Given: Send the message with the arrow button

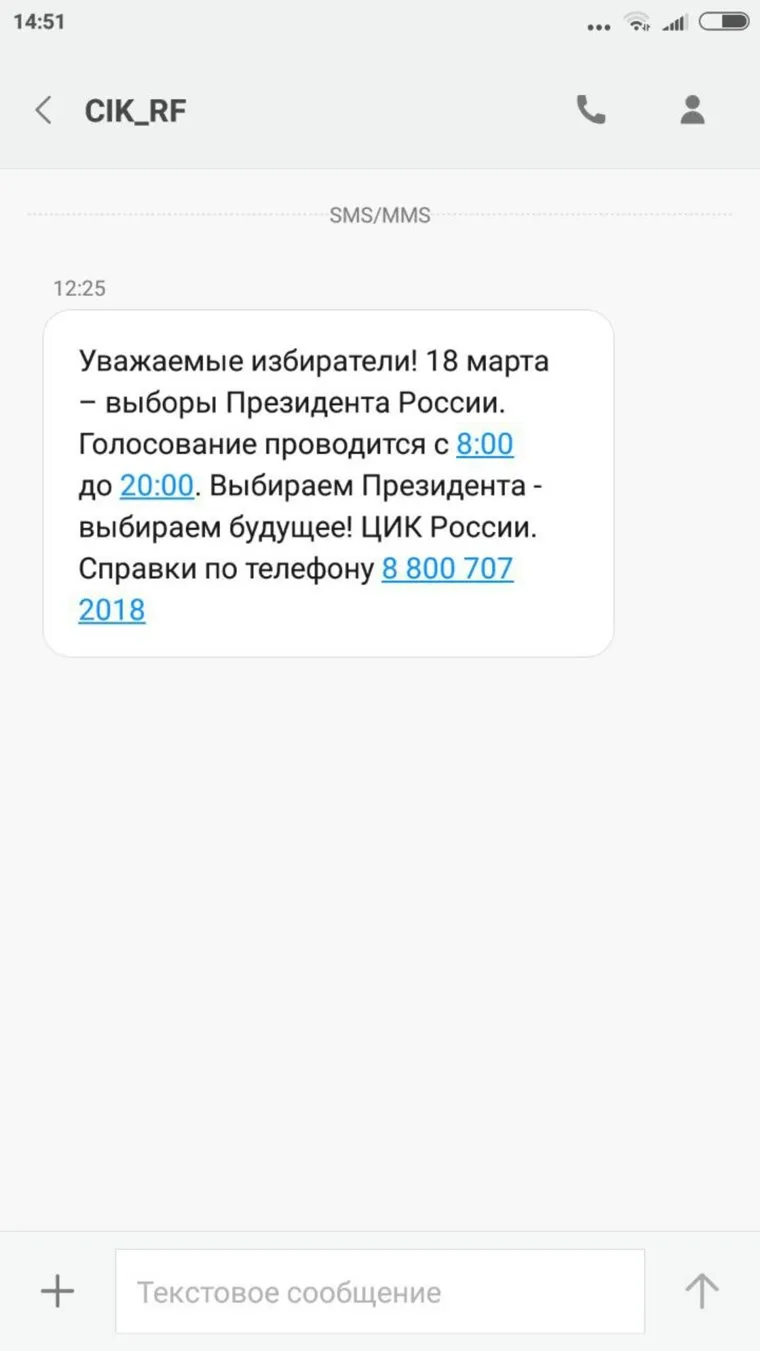Looking at the screenshot, I should click(x=702, y=1291).
